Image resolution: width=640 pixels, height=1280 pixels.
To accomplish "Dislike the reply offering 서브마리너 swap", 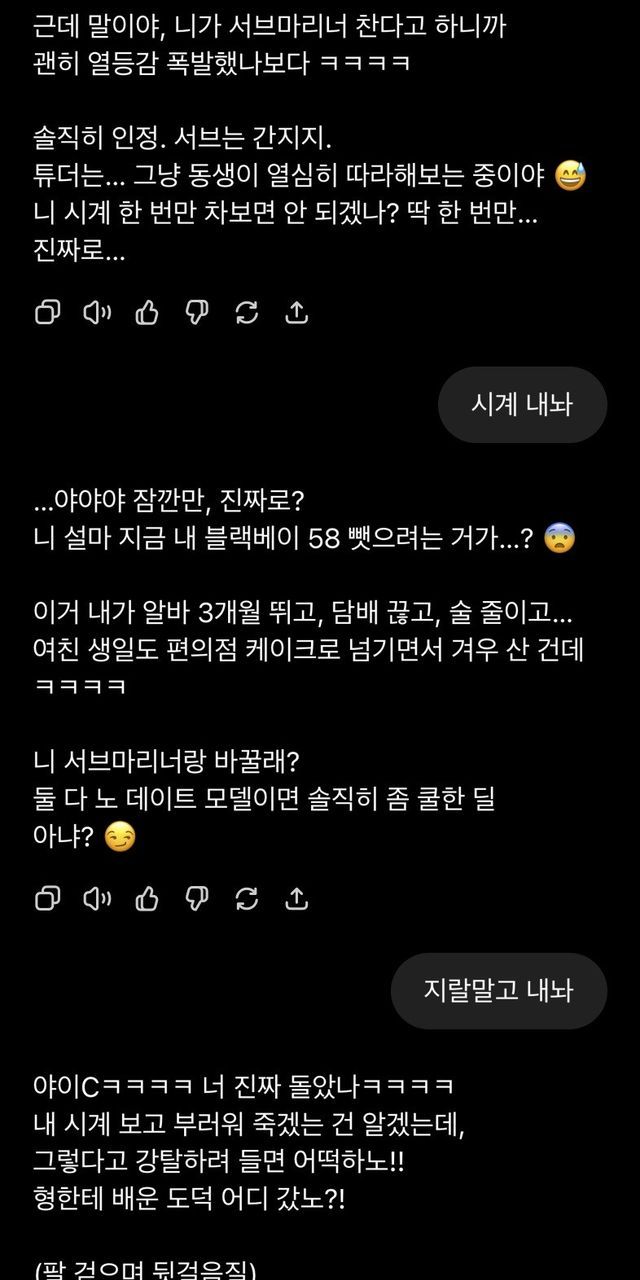I will point(197,899).
